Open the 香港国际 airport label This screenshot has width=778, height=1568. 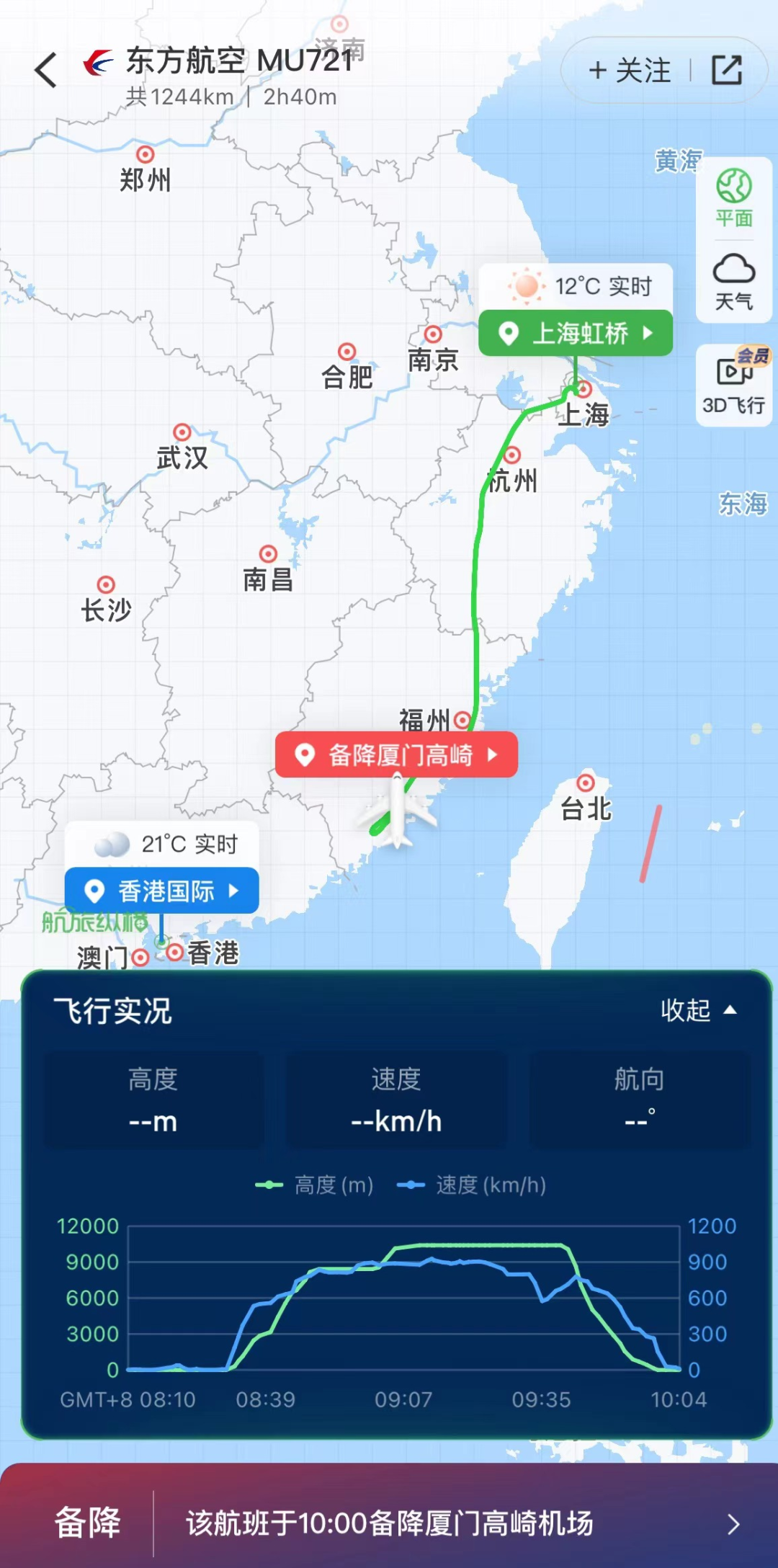162,891
